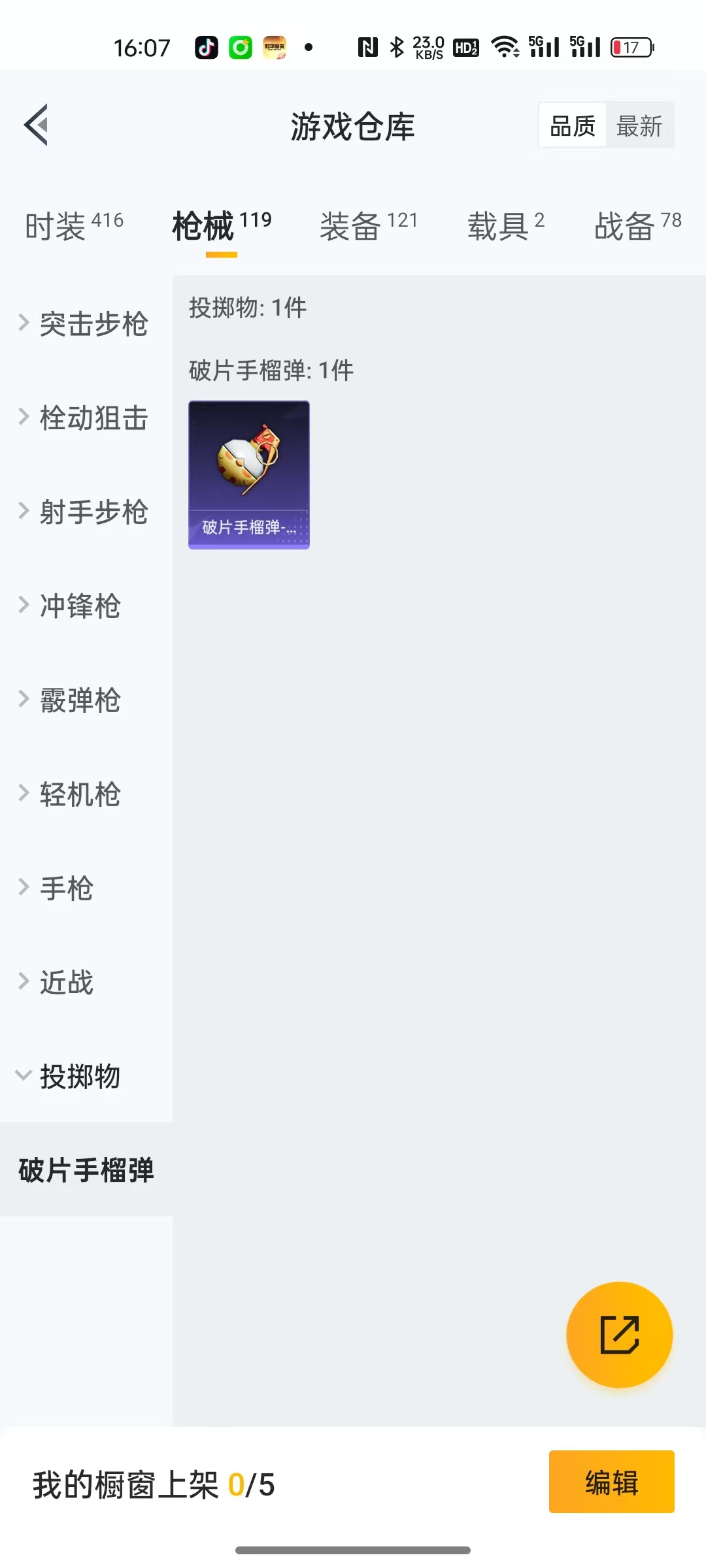Switch to the 时装 tab
This screenshot has height=1568, width=706.
pos(74,225)
